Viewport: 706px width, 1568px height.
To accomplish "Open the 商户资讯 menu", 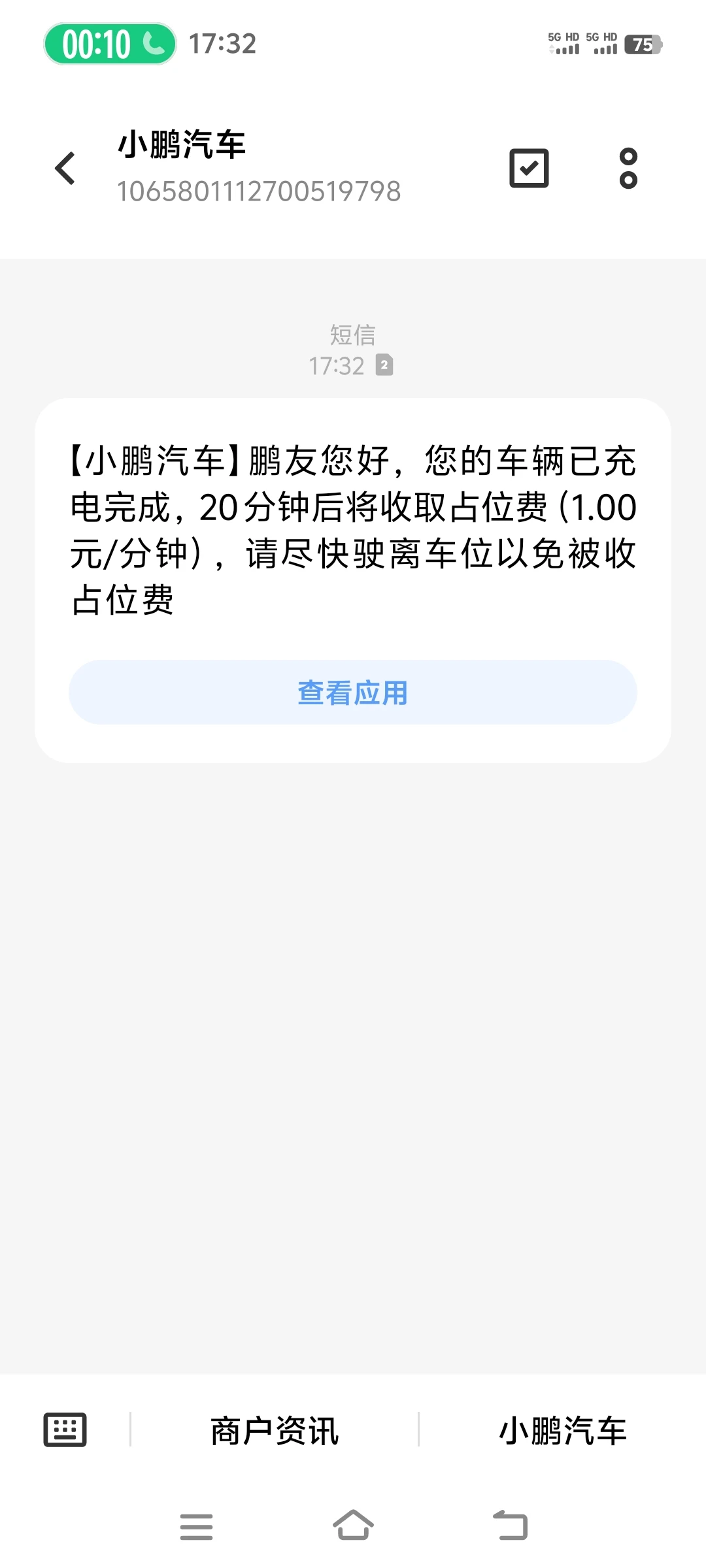I will click(275, 1431).
